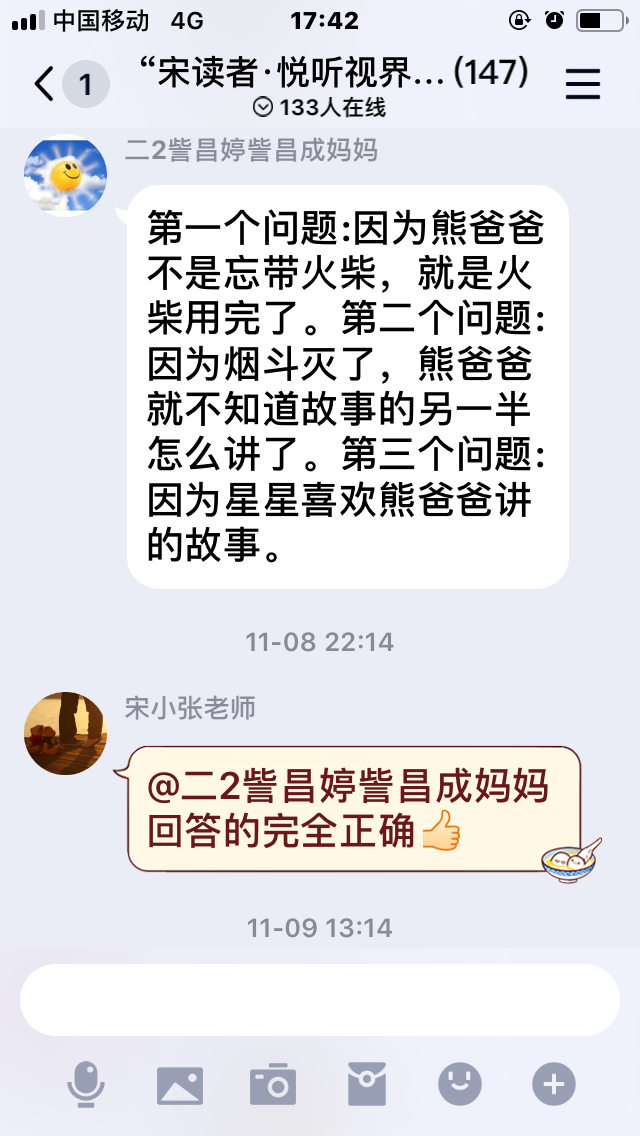View 宋小张老师's avatar profile

65,733
